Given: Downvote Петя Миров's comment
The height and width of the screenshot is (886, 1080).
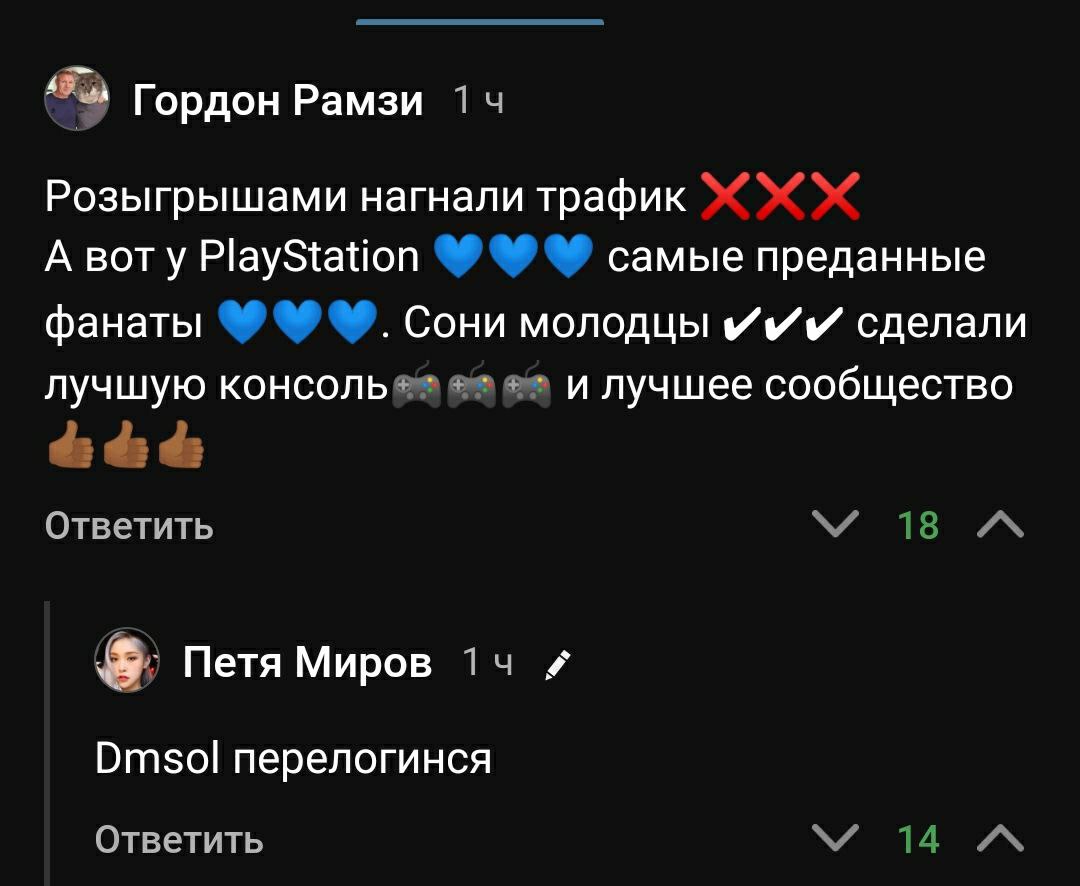Looking at the screenshot, I should 835,838.
